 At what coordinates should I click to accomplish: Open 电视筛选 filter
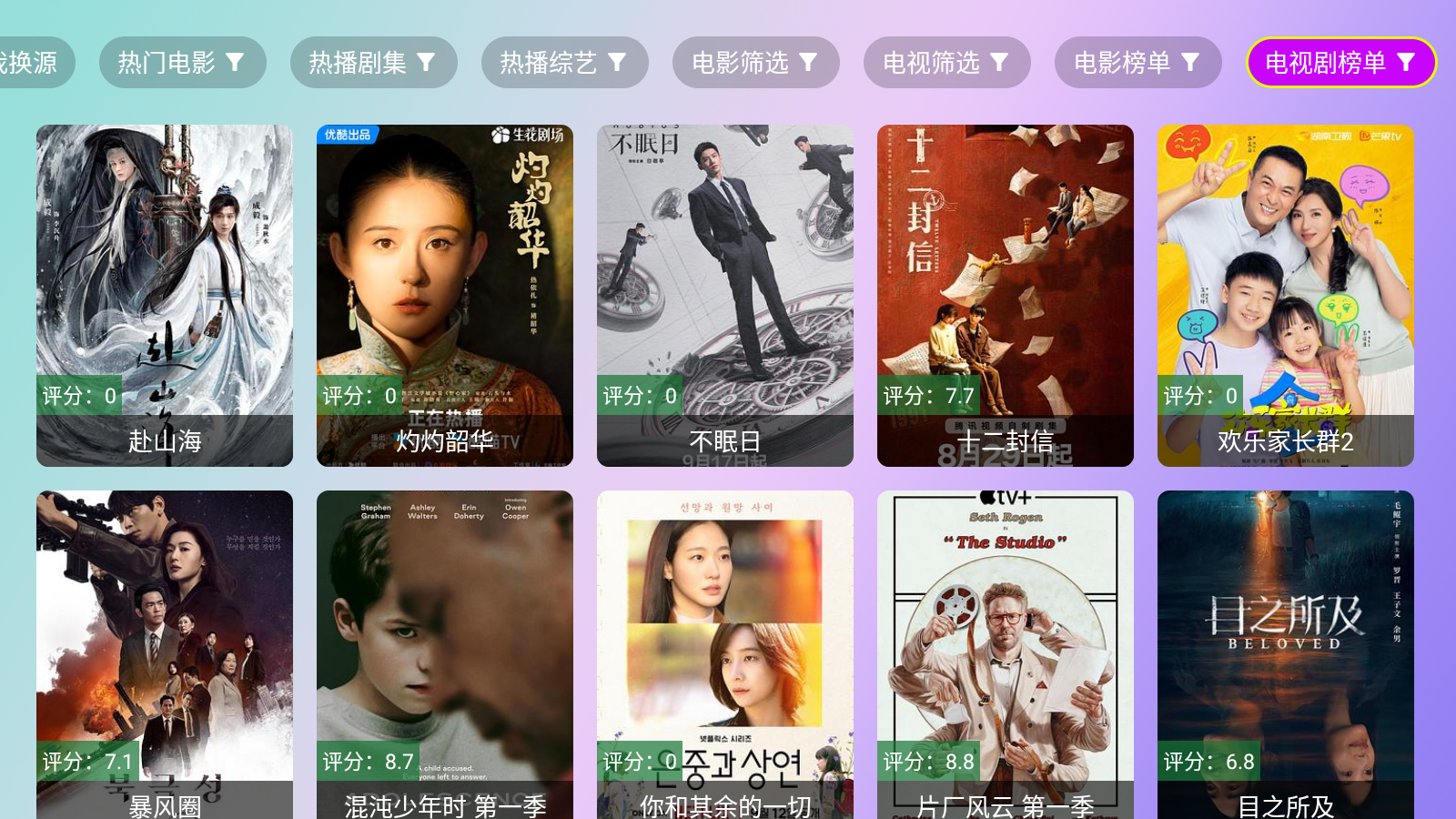[946, 62]
